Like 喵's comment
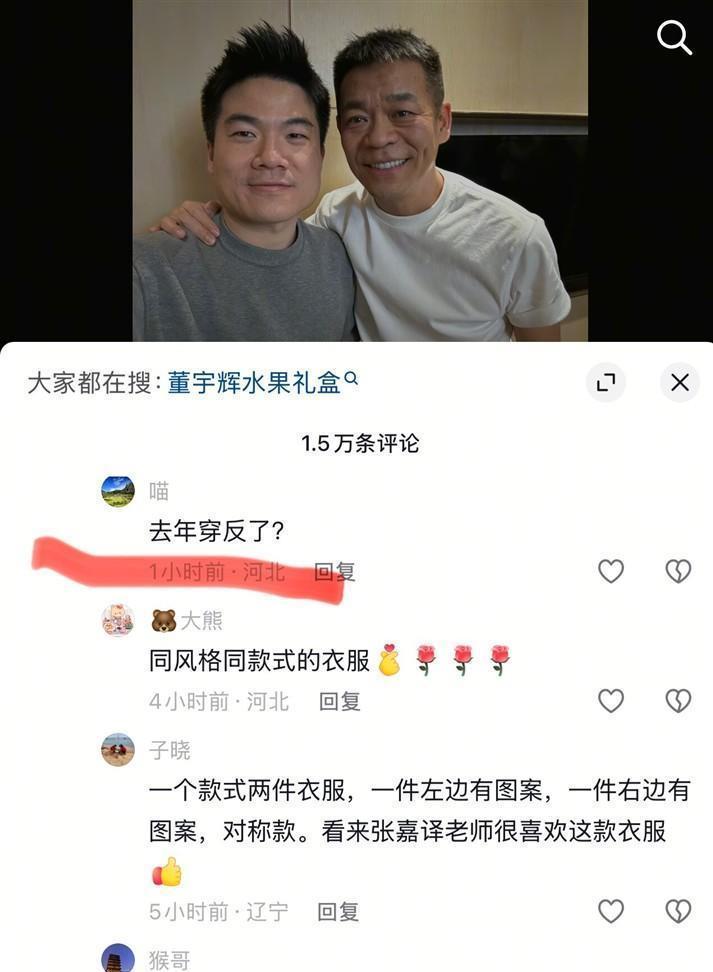 click(611, 571)
